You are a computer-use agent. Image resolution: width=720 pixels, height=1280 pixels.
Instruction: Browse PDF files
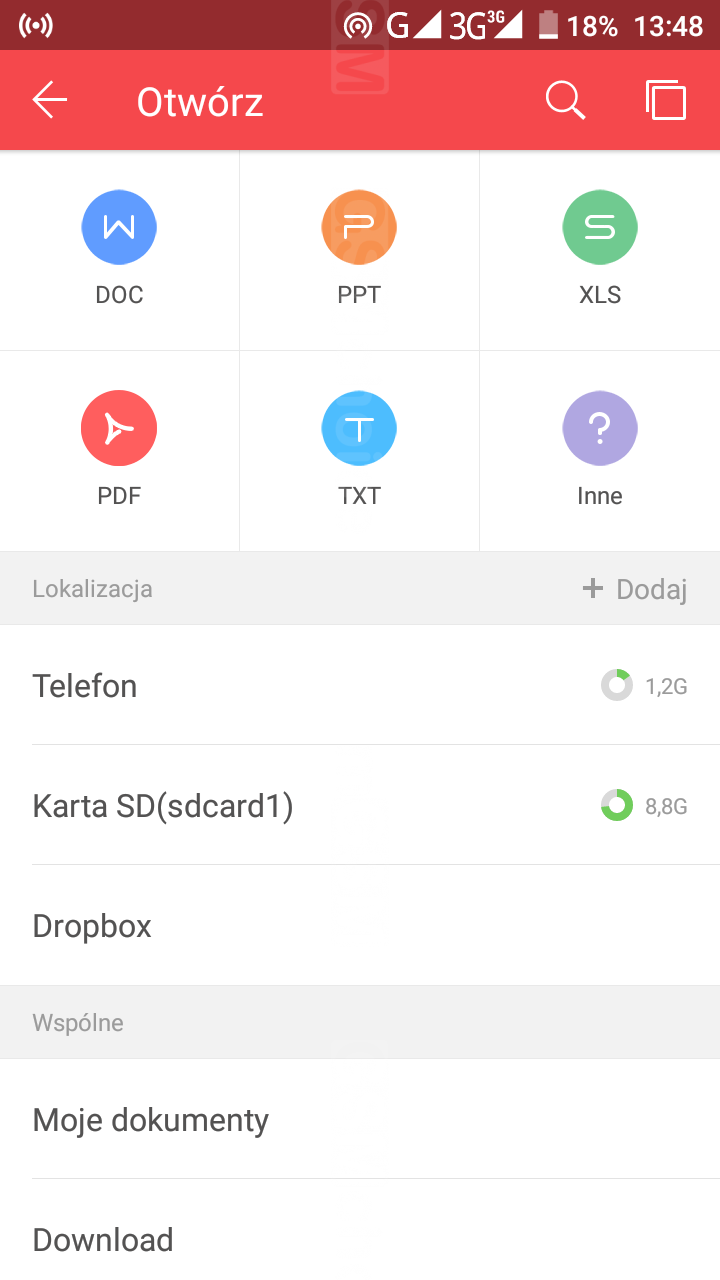tap(119, 450)
